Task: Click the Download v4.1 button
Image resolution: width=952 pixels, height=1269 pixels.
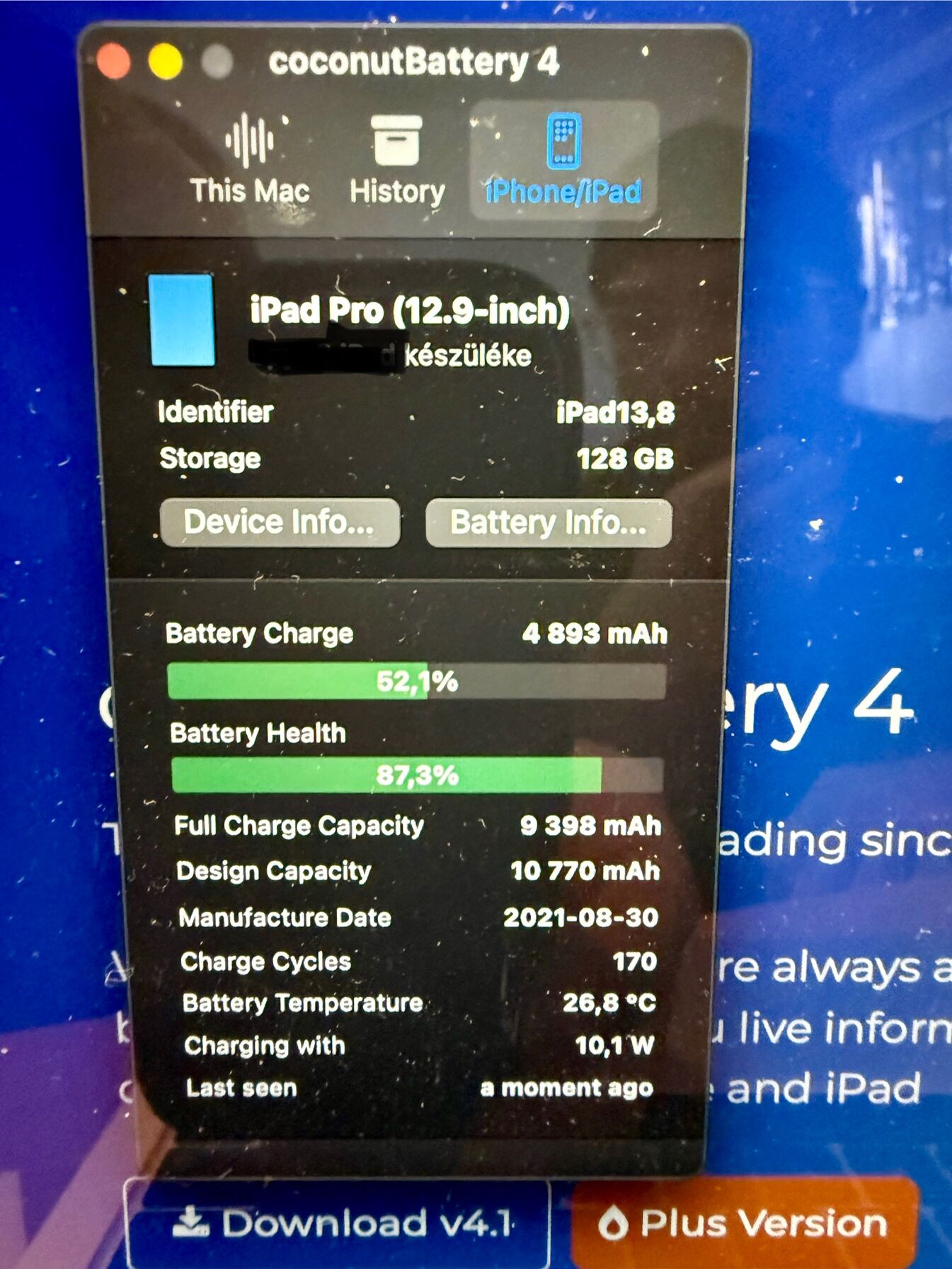Action: [x=338, y=1223]
